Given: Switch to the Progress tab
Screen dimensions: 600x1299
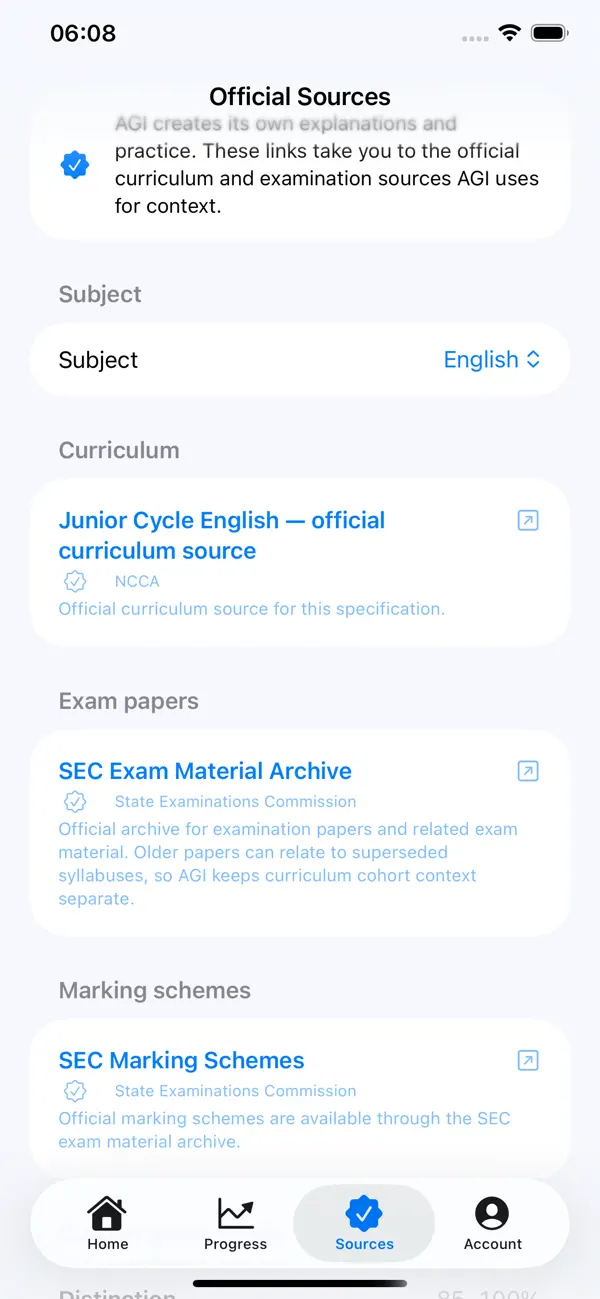Looking at the screenshot, I should [235, 1223].
